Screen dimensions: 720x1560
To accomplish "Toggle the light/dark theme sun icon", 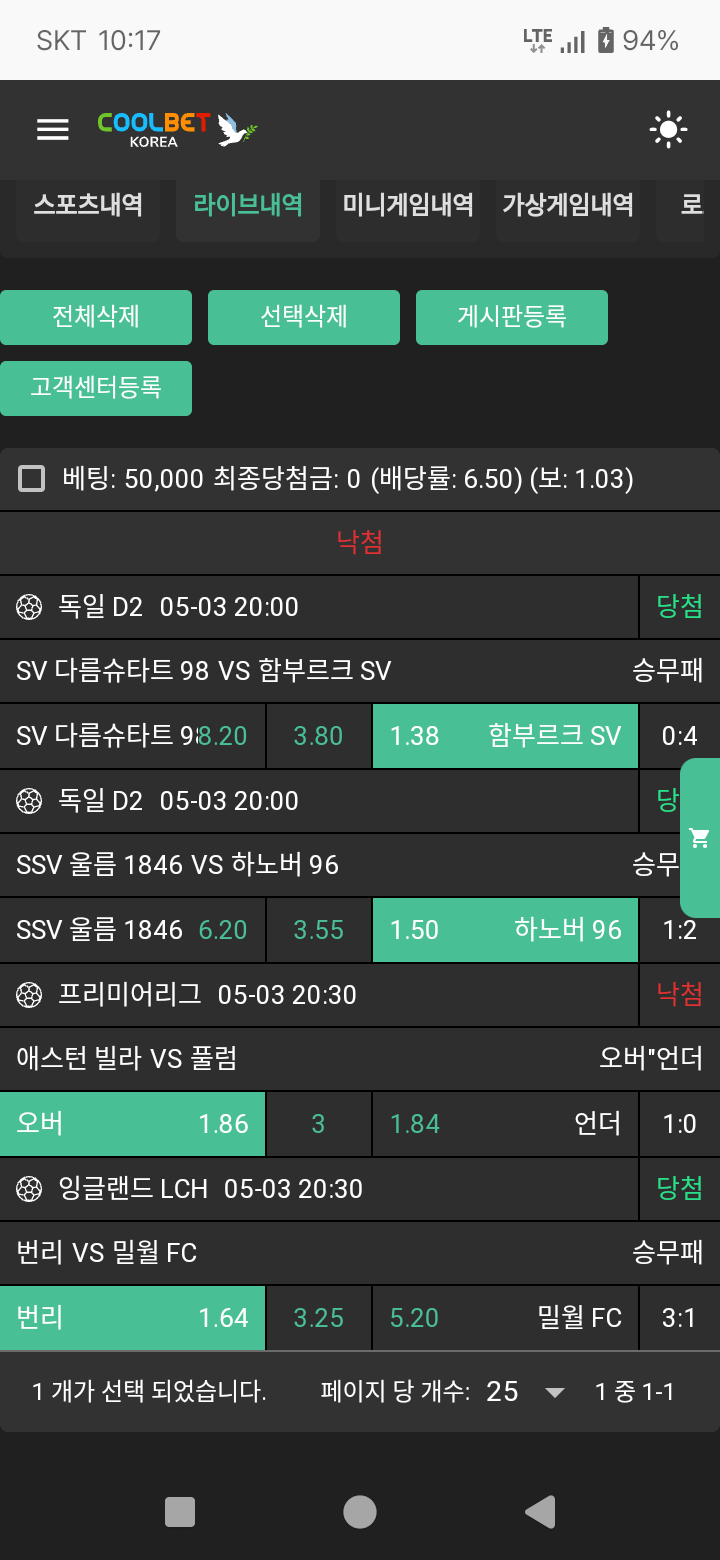I will point(668,130).
